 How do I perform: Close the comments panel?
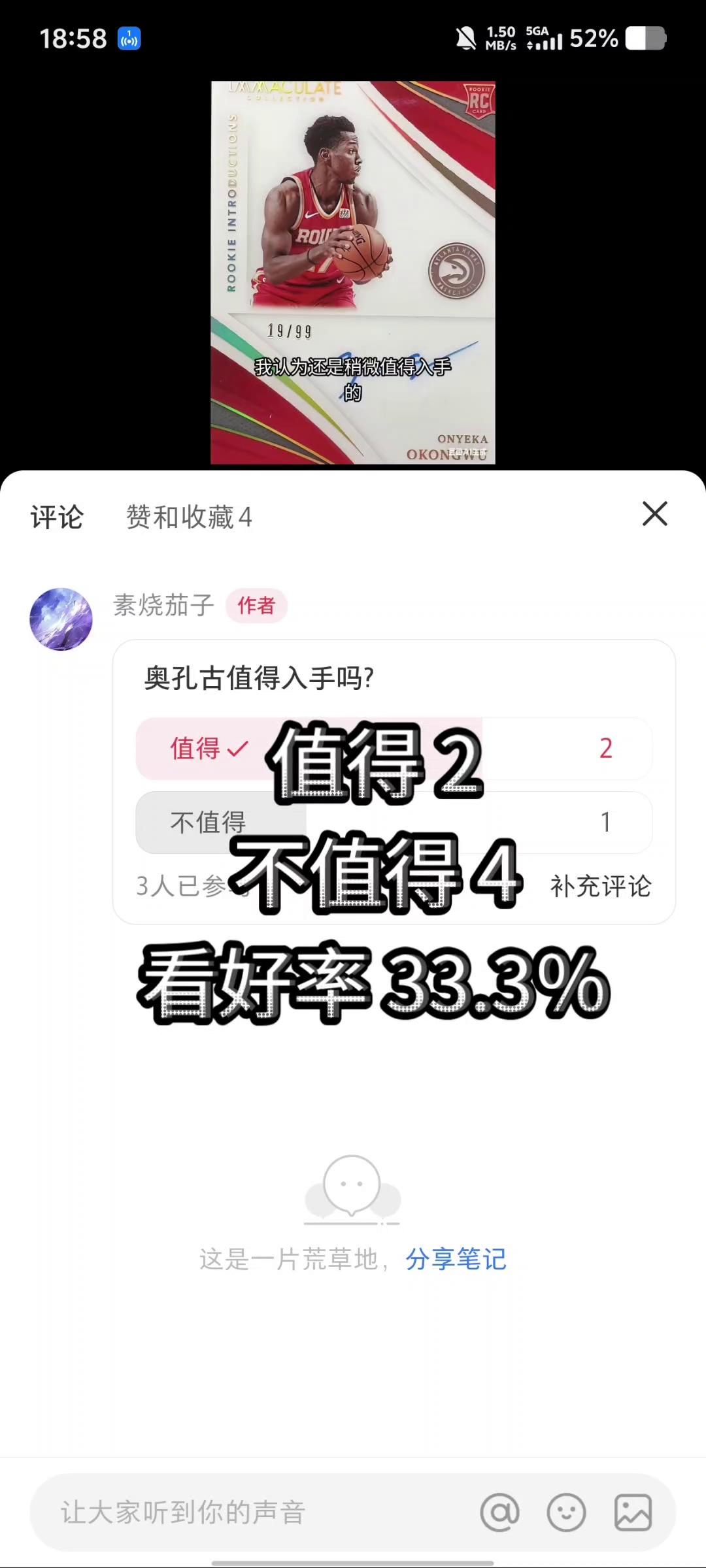[654, 514]
